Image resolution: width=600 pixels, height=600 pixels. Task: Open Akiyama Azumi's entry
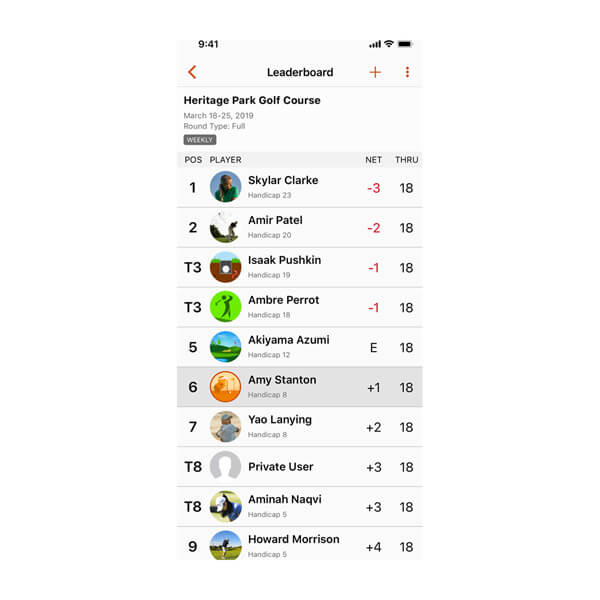click(x=299, y=347)
